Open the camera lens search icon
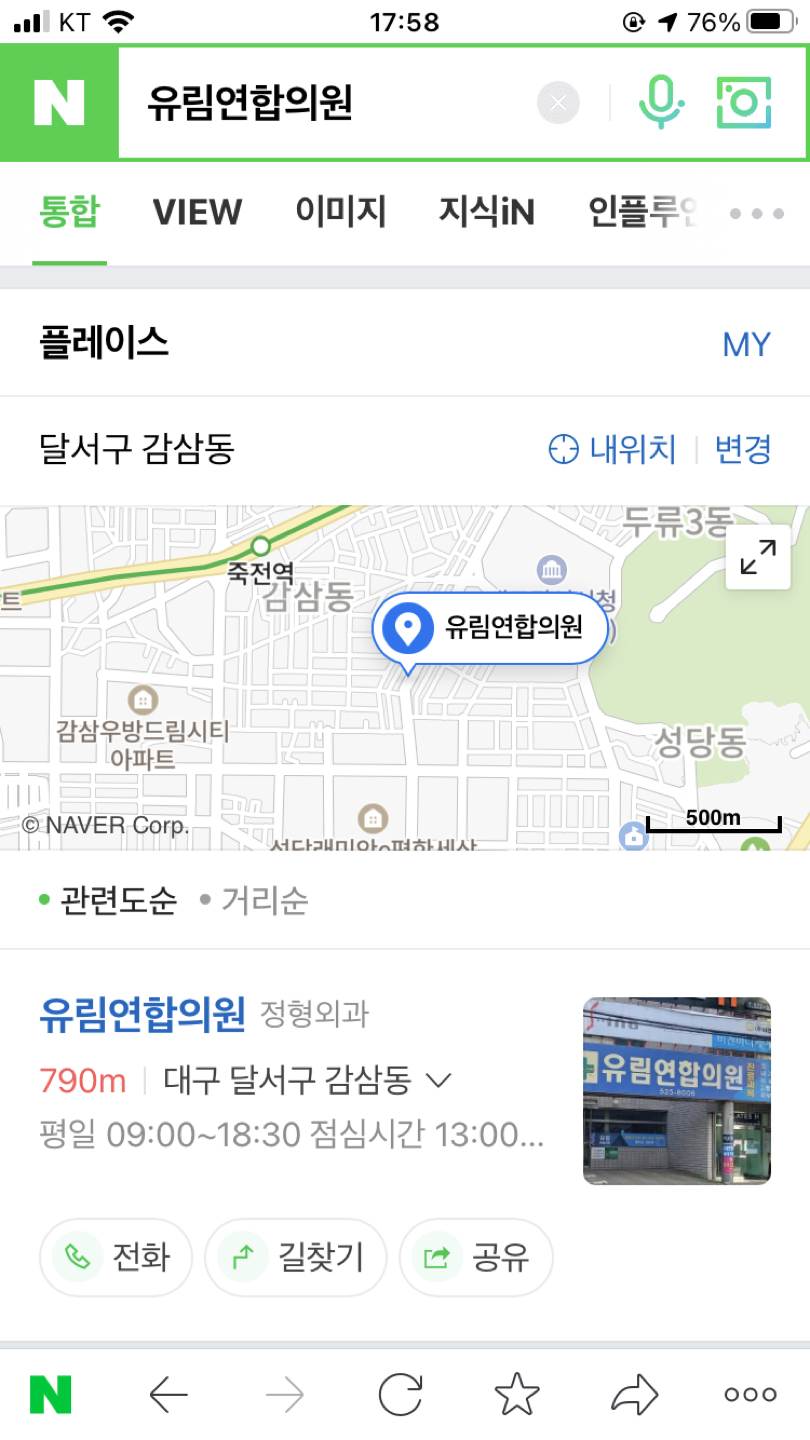This screenshot has height=1440, width=810. 744,103
